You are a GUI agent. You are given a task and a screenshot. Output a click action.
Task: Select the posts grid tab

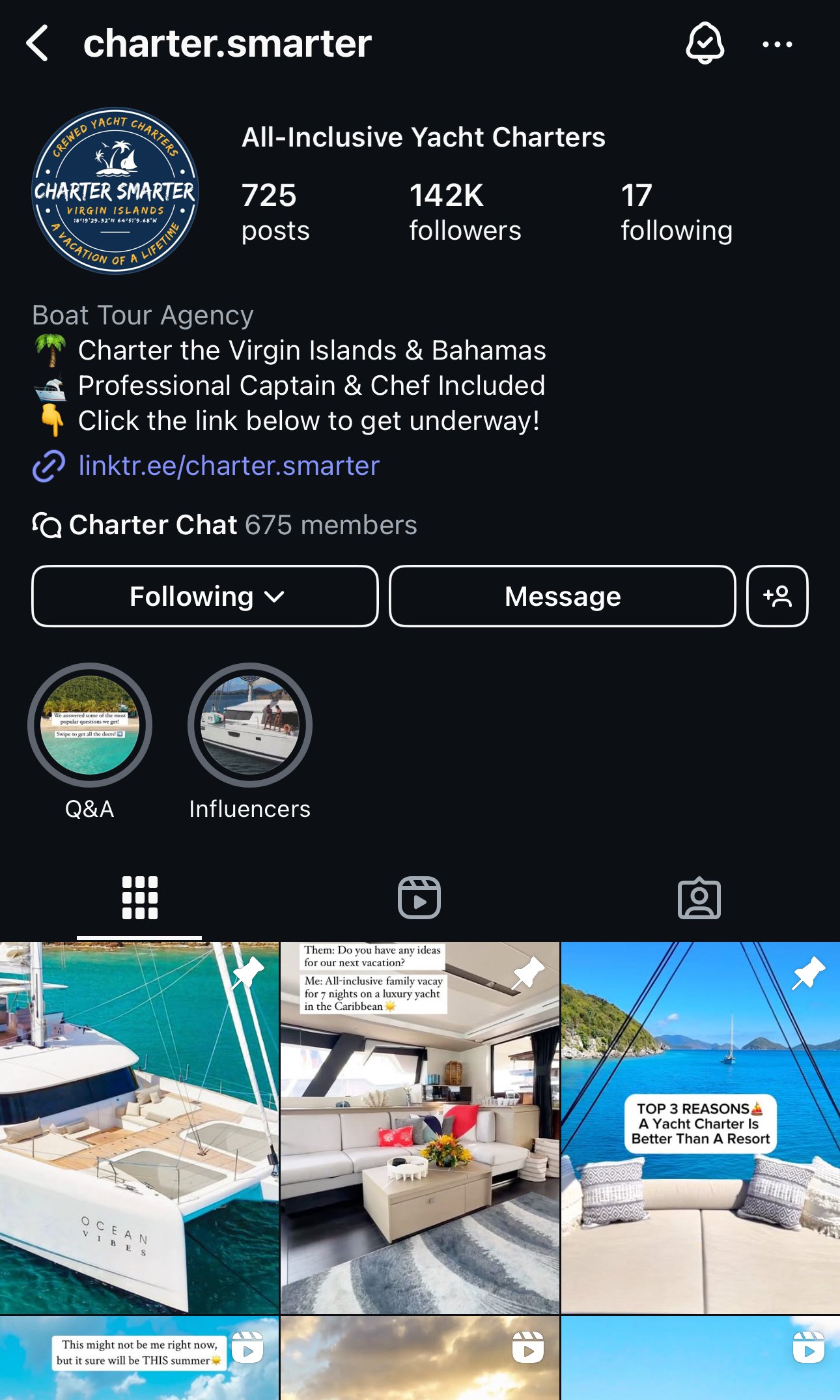[x=139, y=898]
